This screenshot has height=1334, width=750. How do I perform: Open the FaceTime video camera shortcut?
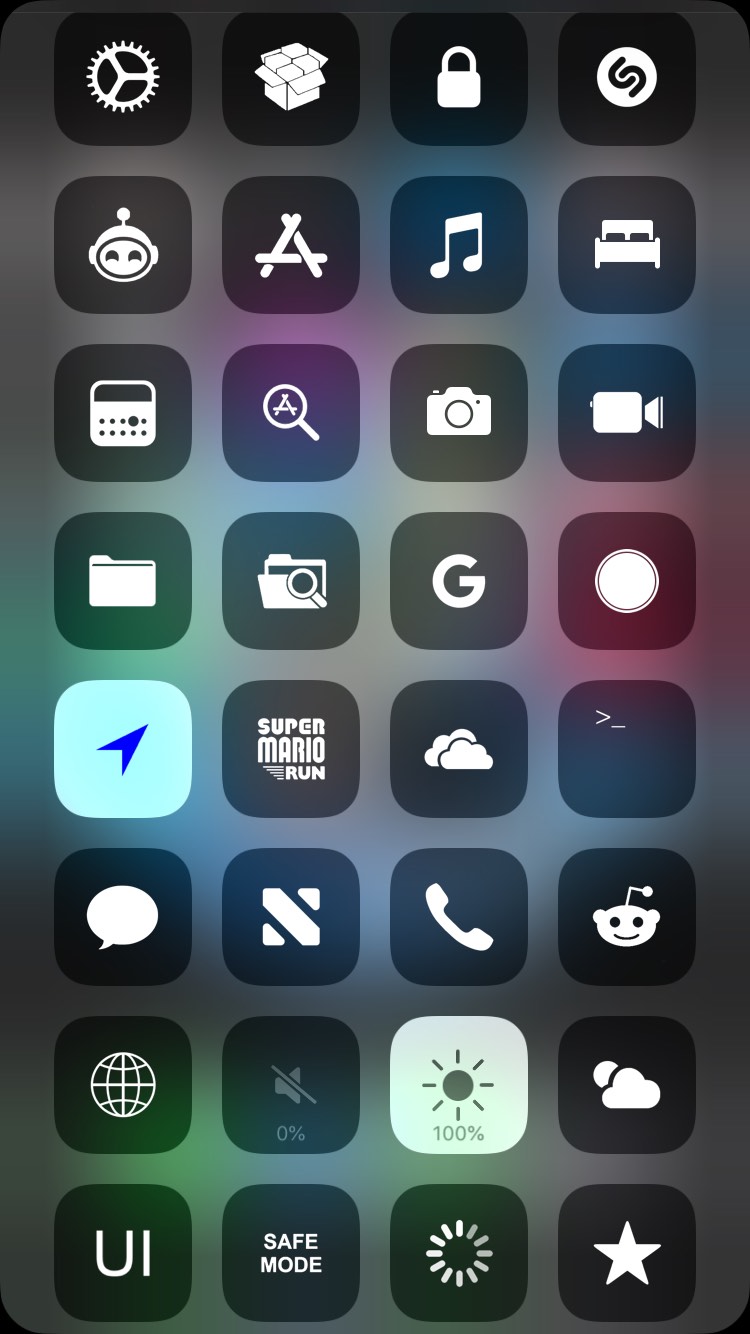tap(627, 413)
